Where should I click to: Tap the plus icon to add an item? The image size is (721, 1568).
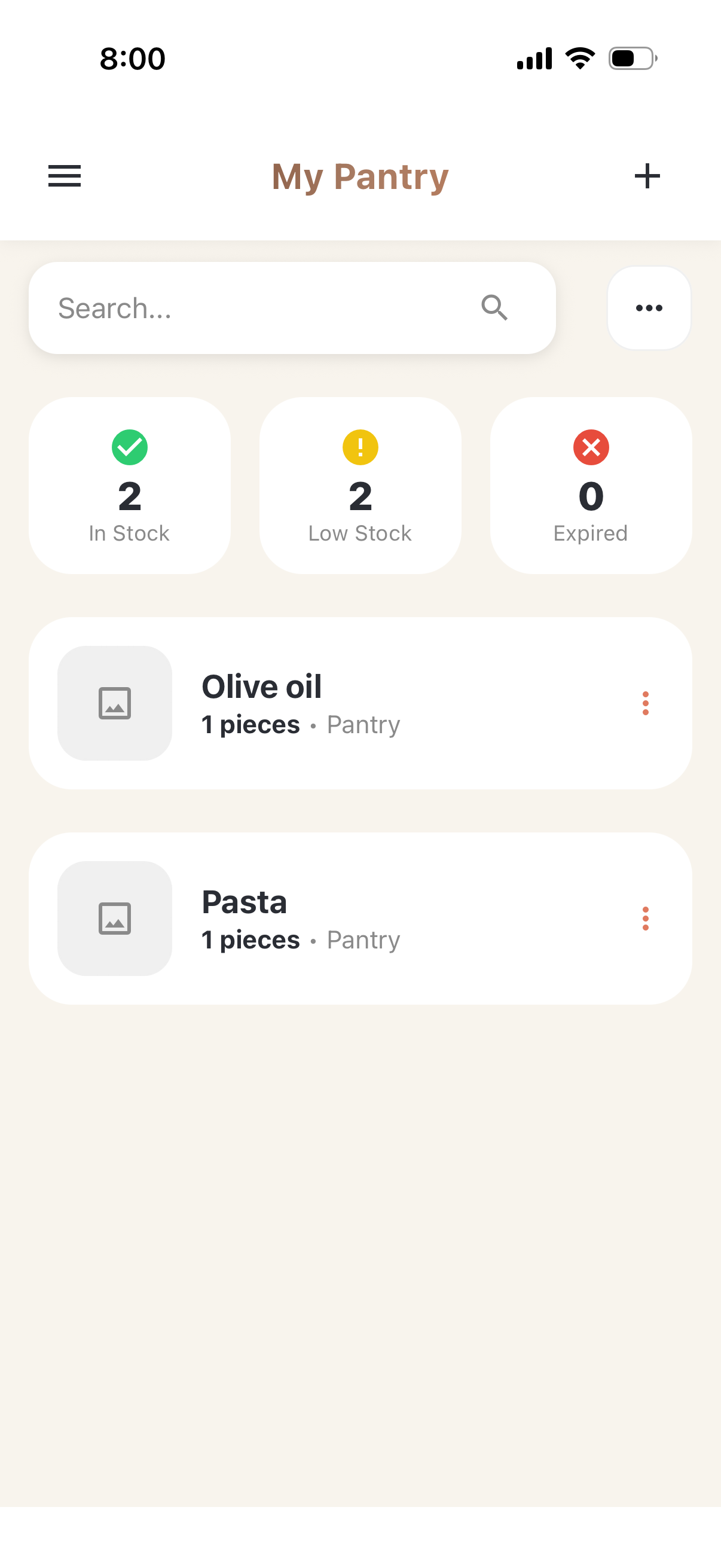click(647, 176)
